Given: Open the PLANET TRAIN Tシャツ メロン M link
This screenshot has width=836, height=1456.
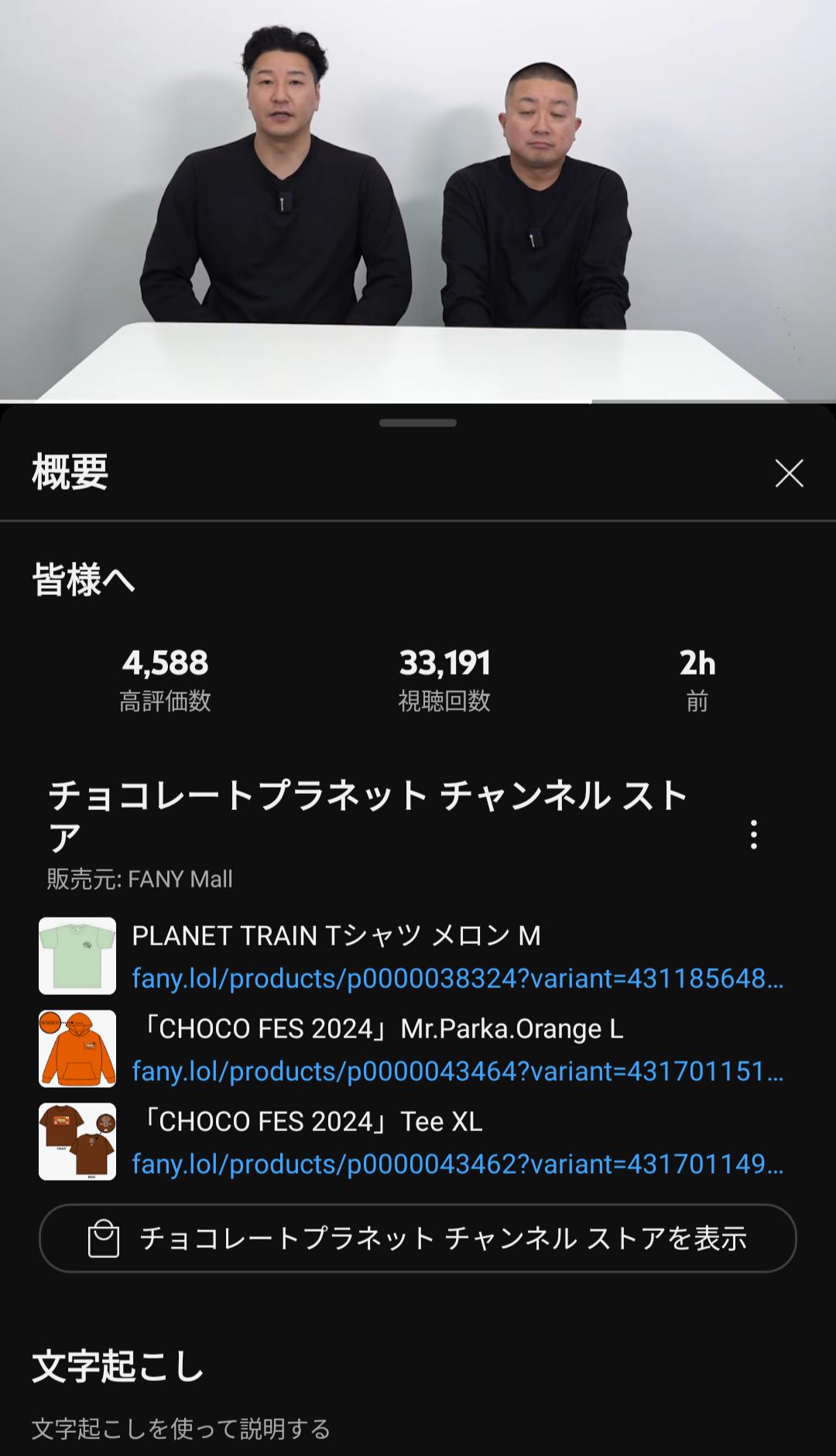Looking at the screenshot, I should (x=457, y=978).
